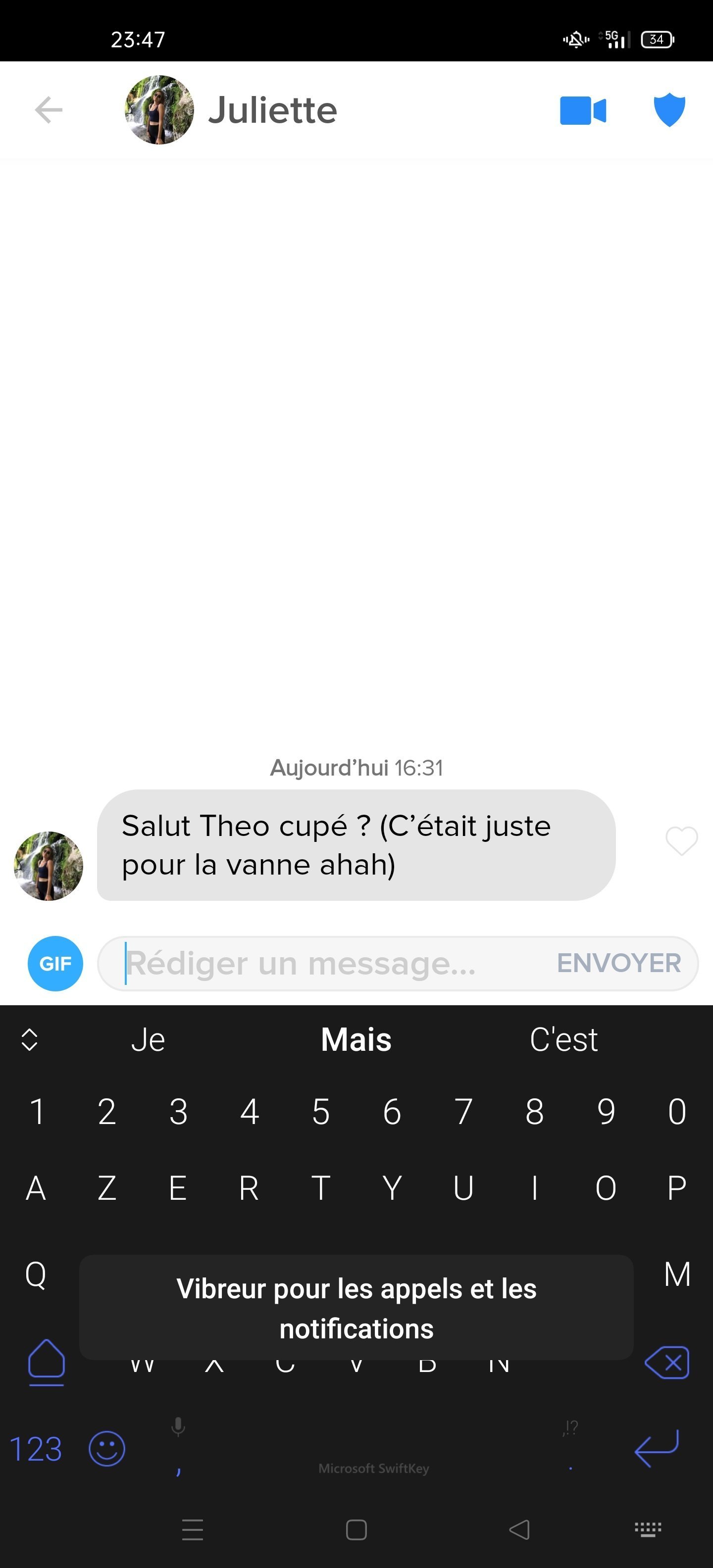Tap the system back triangle

coord(519,1530)
